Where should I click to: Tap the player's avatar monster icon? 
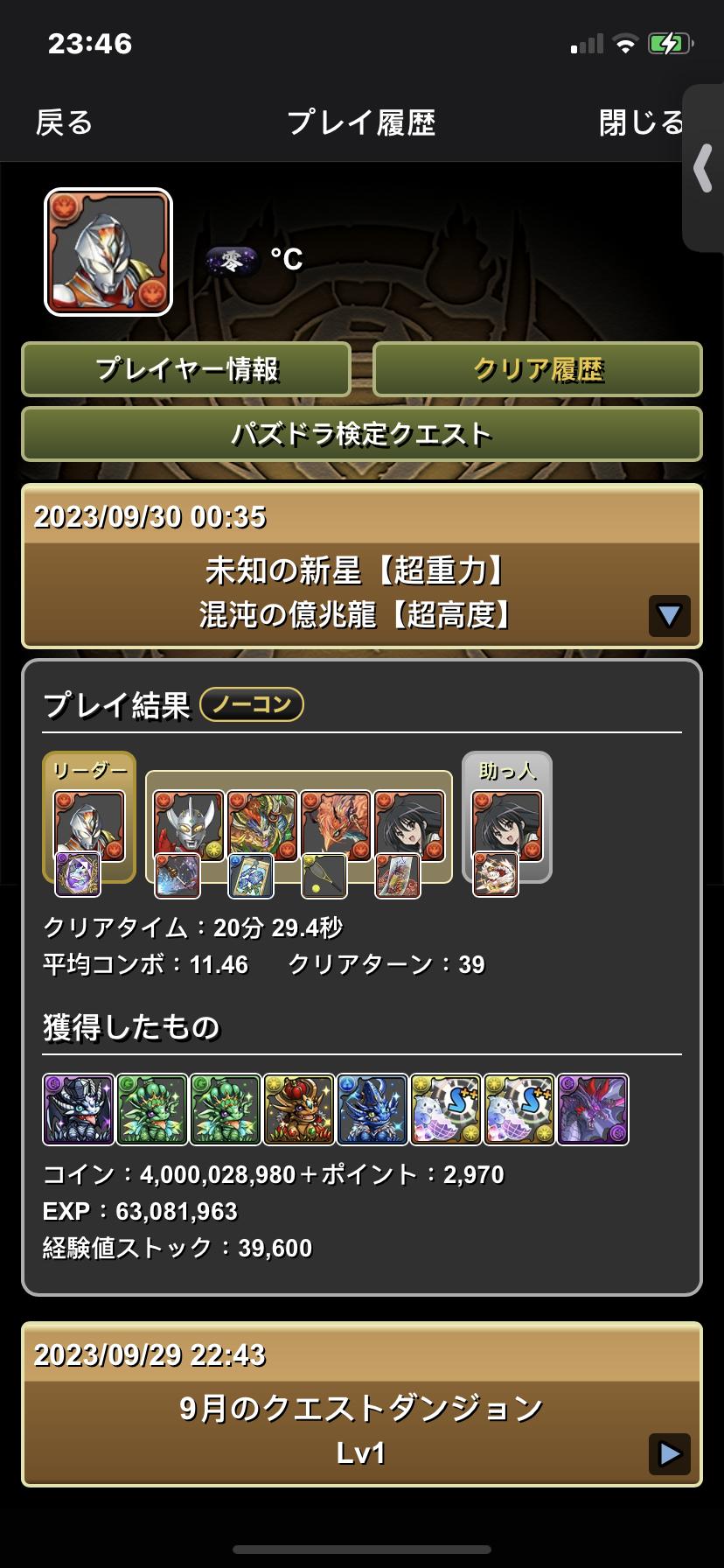[x=108, y=252]
